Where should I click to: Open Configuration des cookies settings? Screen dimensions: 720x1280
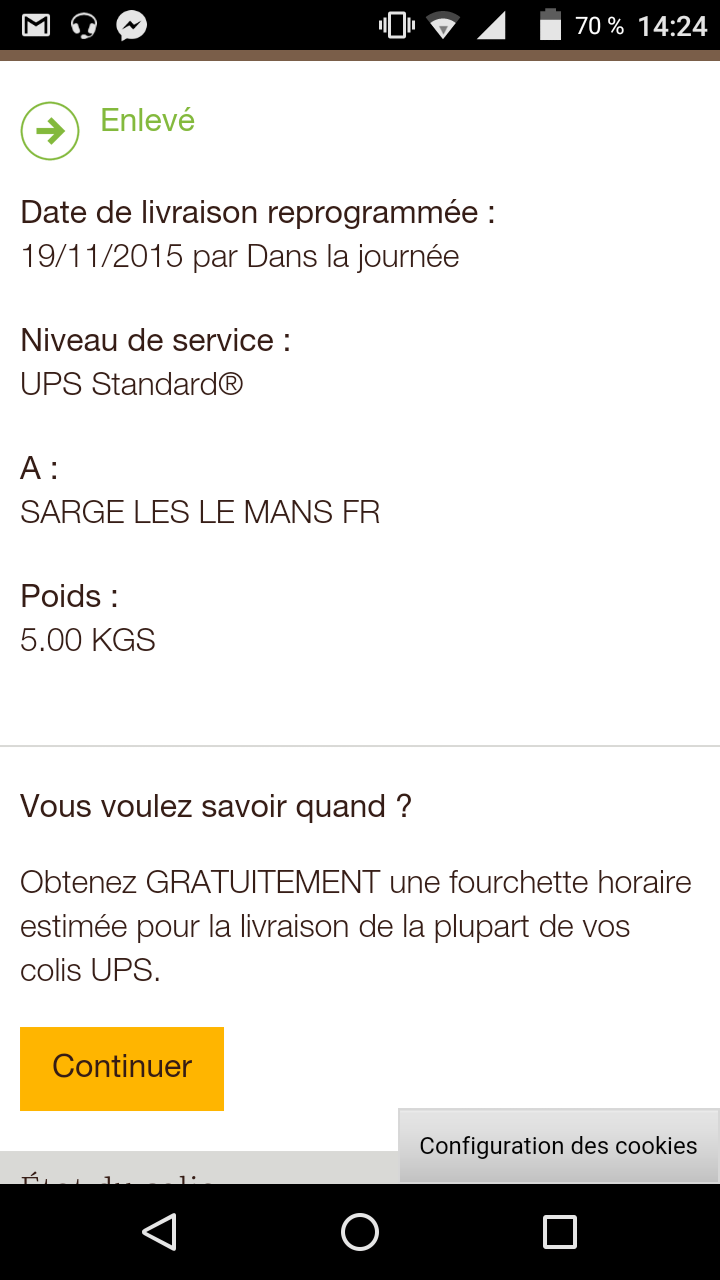[558, 1146]
